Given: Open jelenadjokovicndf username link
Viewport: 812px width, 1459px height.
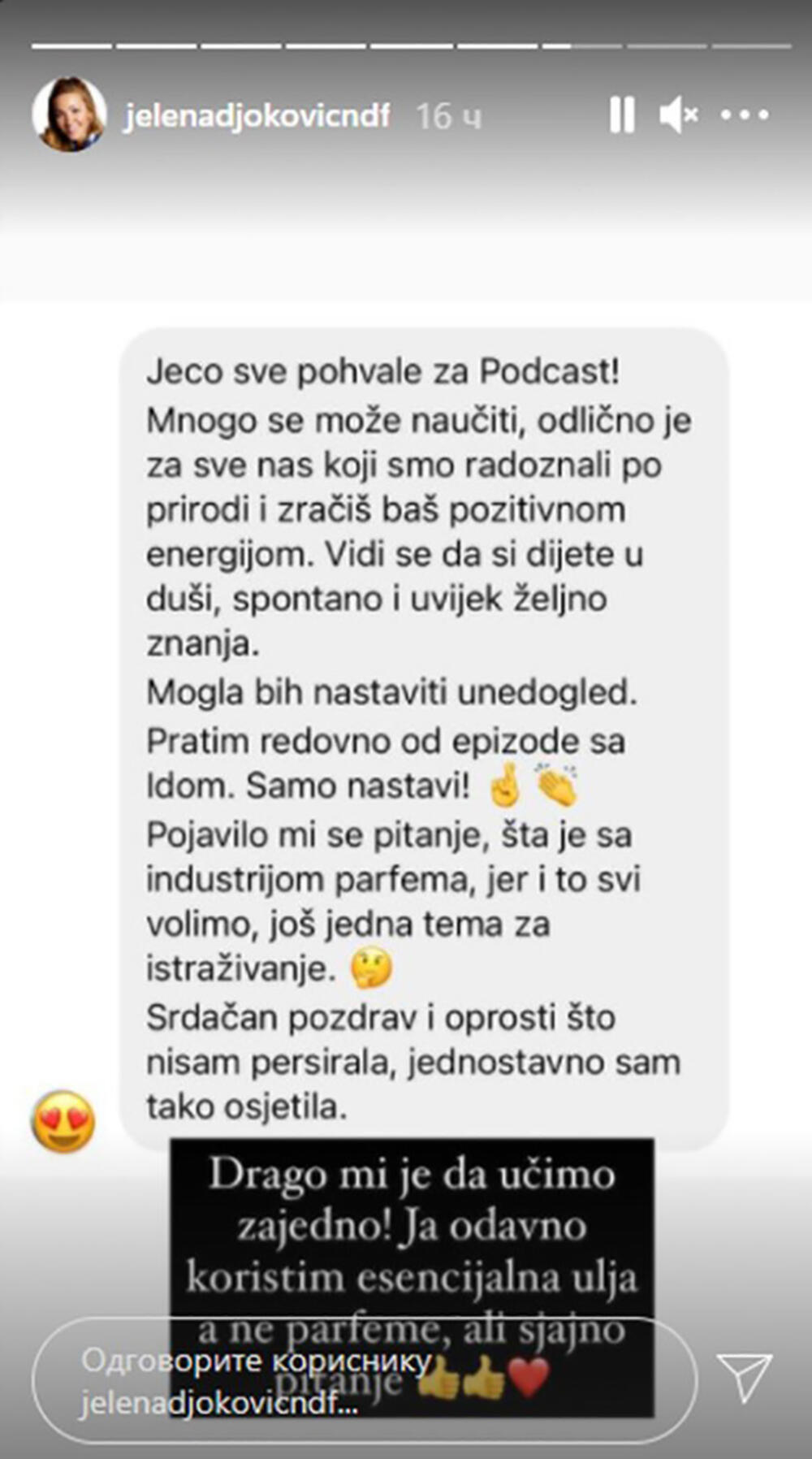Looking at the screenshot, I should (257, 115).
